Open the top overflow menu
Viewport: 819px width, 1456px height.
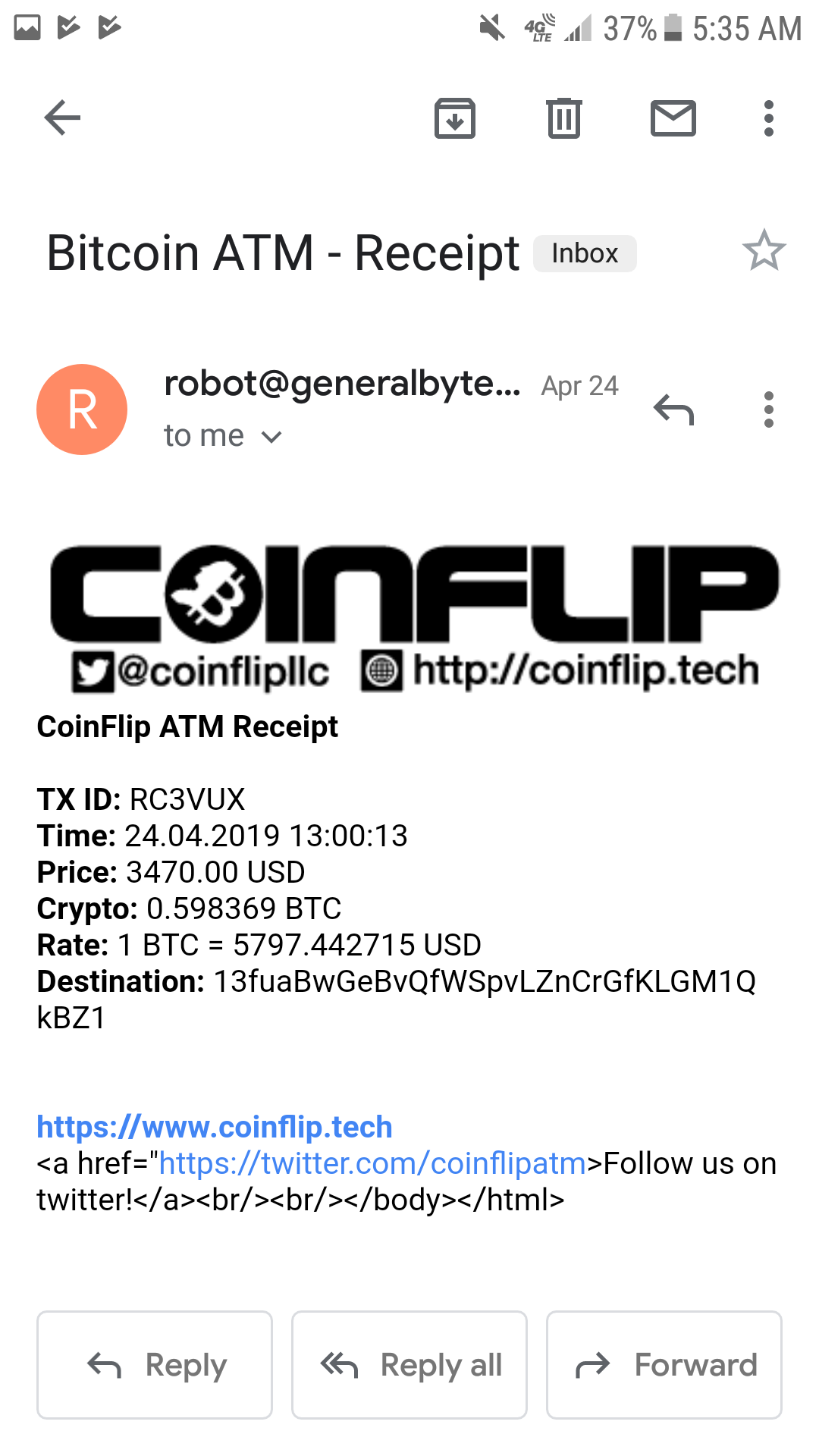point(768,118)
